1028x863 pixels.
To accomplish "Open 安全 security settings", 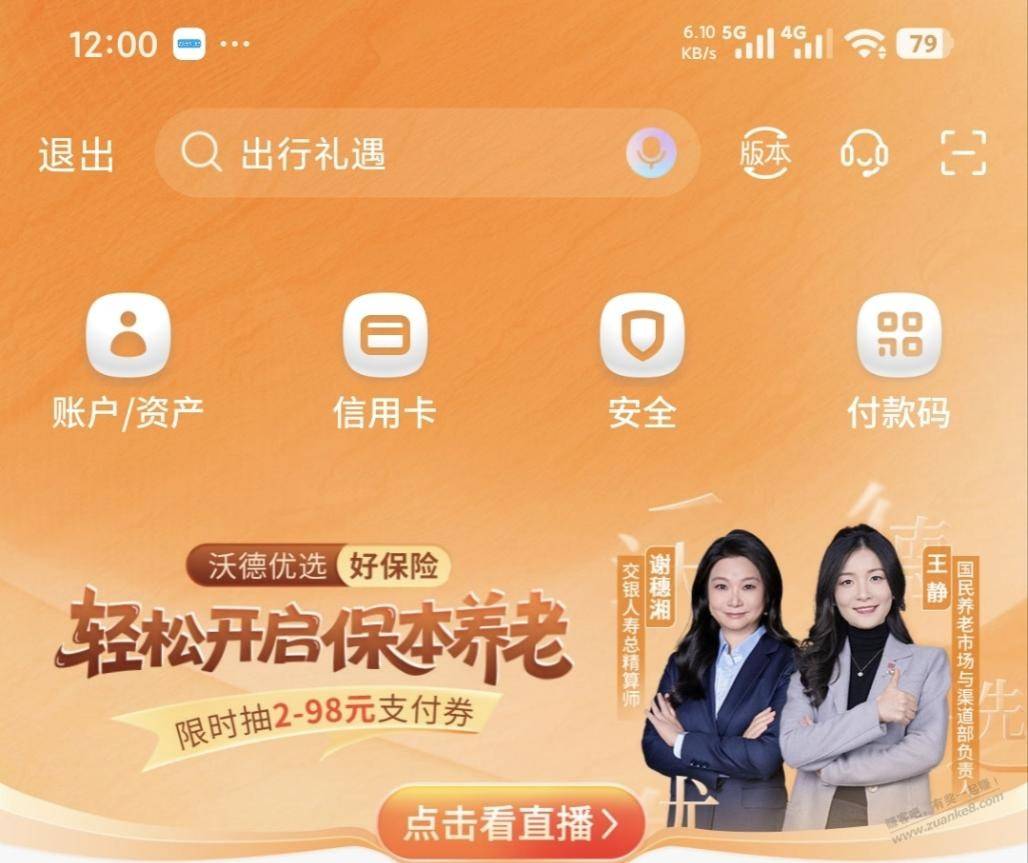I will click(x=642, y=360).
